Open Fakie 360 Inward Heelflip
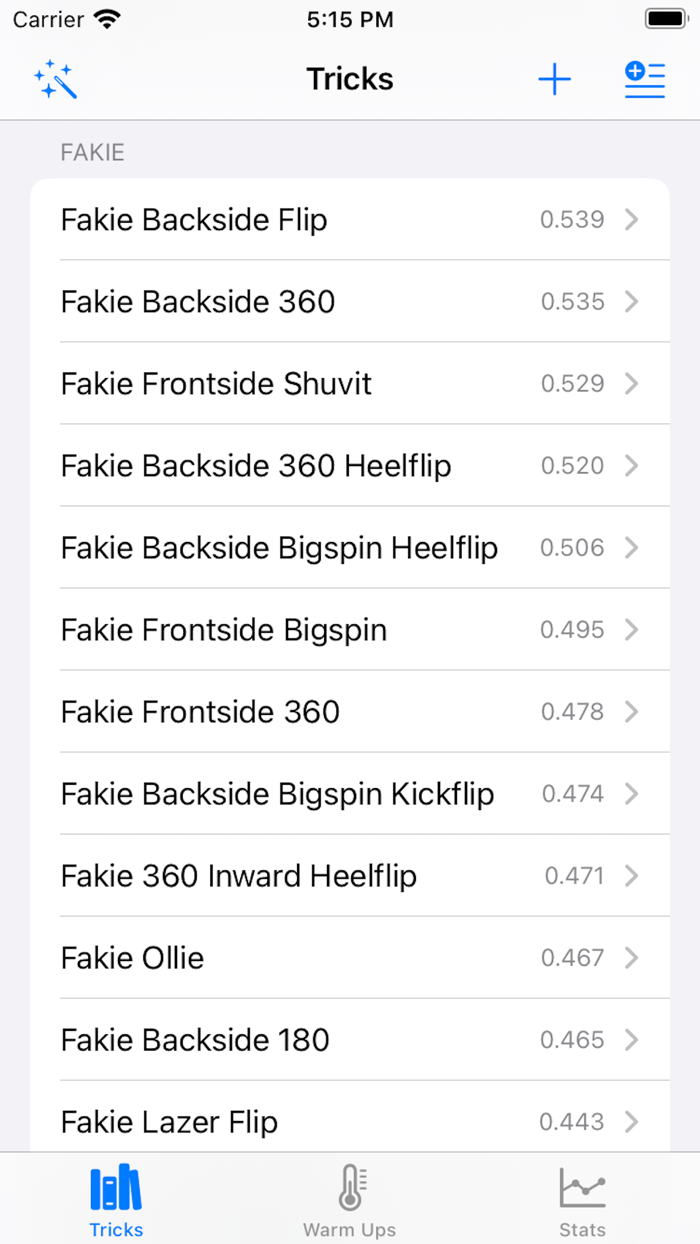 (x=350, y=875)
